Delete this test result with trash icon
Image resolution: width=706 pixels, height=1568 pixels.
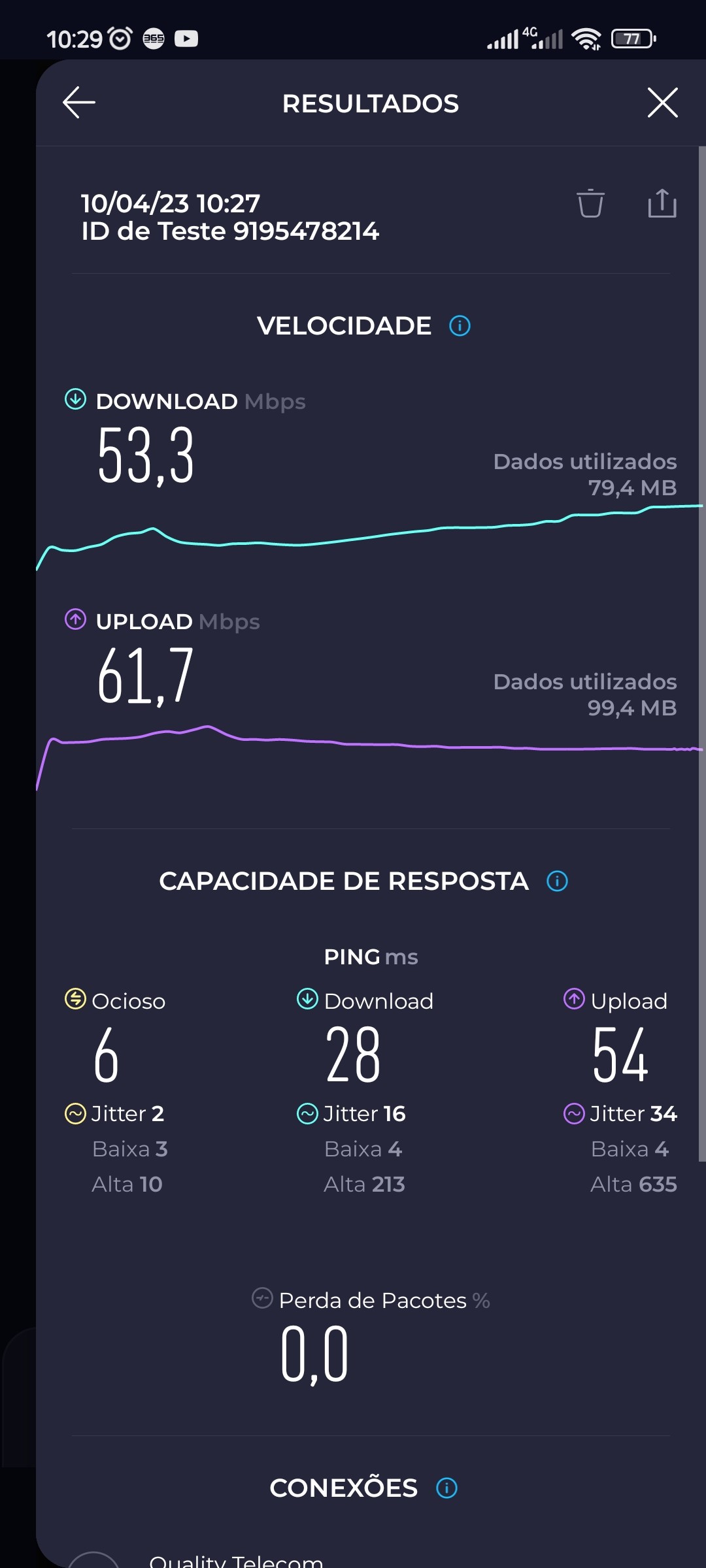click(590, 203)
